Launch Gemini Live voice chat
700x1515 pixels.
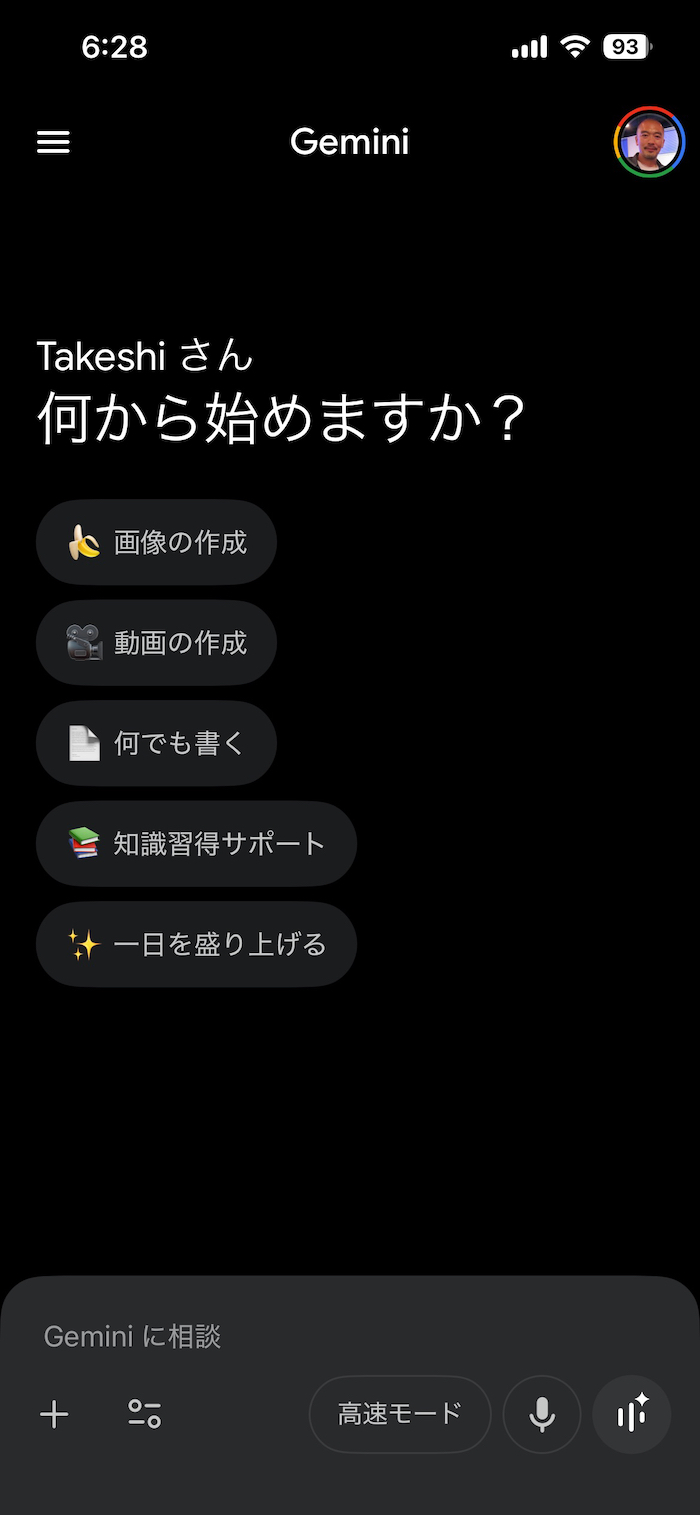(632, 1414)
